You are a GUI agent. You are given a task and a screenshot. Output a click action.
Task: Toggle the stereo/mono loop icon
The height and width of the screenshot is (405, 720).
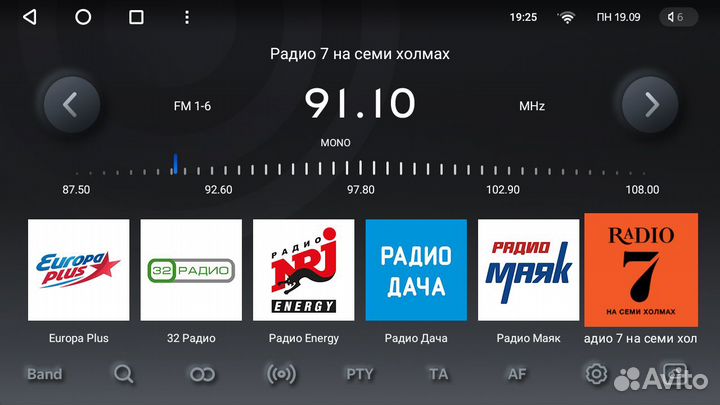(x=202, y=374)
